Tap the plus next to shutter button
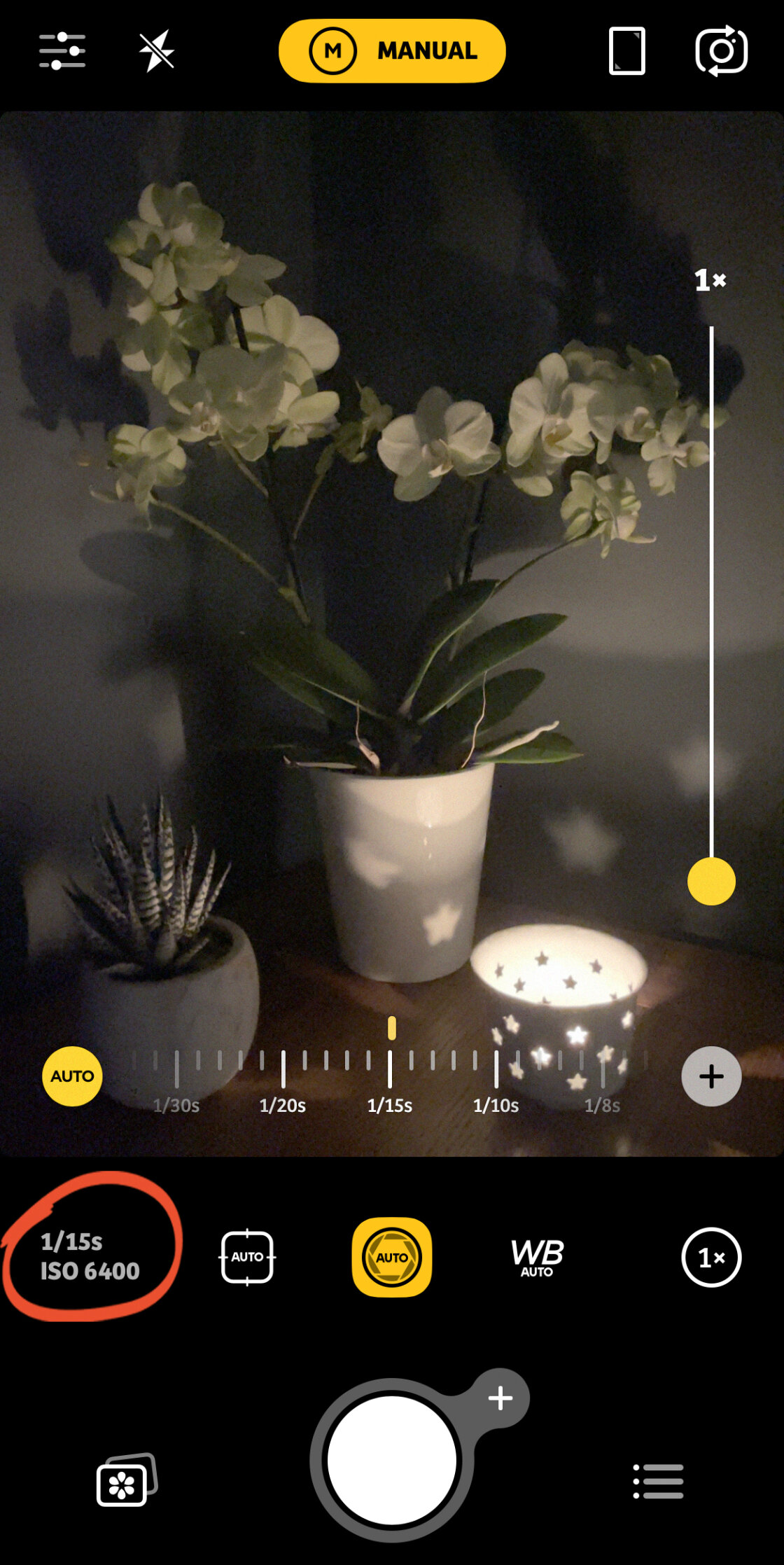Screen dimensions: 784x1565 (500, 1398)
